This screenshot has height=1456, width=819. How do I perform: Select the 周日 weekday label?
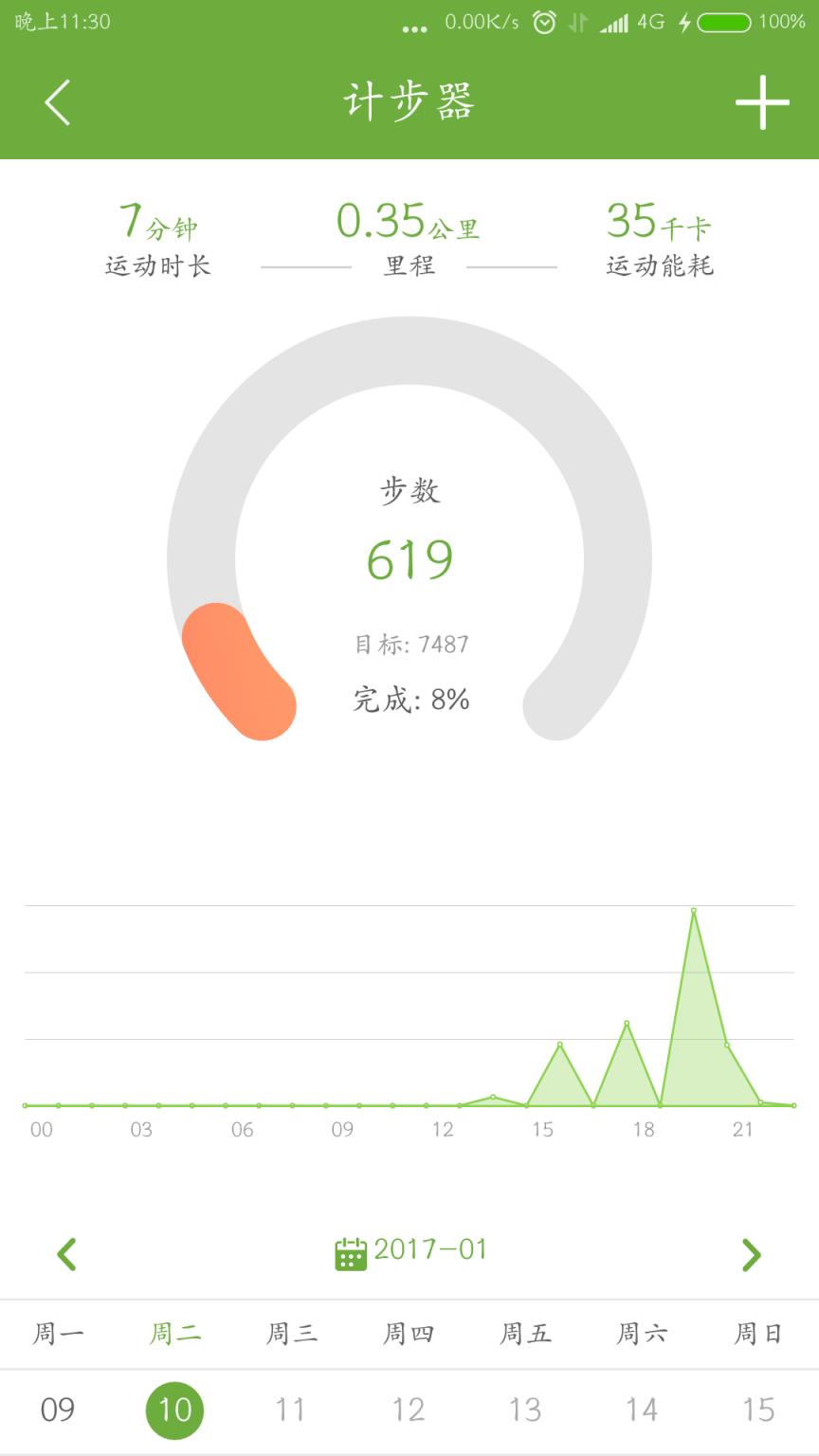[x=759, y=1334]
